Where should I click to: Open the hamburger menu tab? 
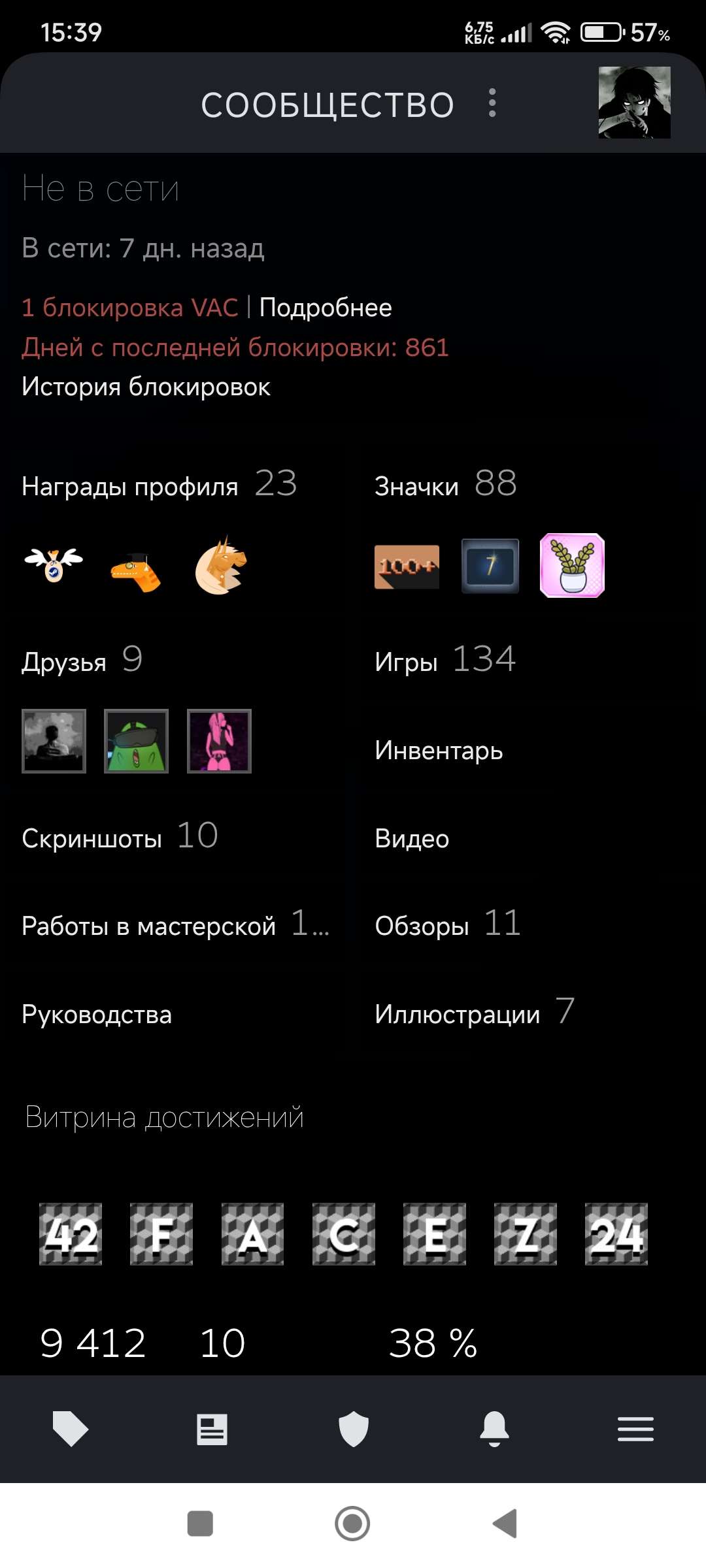tap(635, 1428)
